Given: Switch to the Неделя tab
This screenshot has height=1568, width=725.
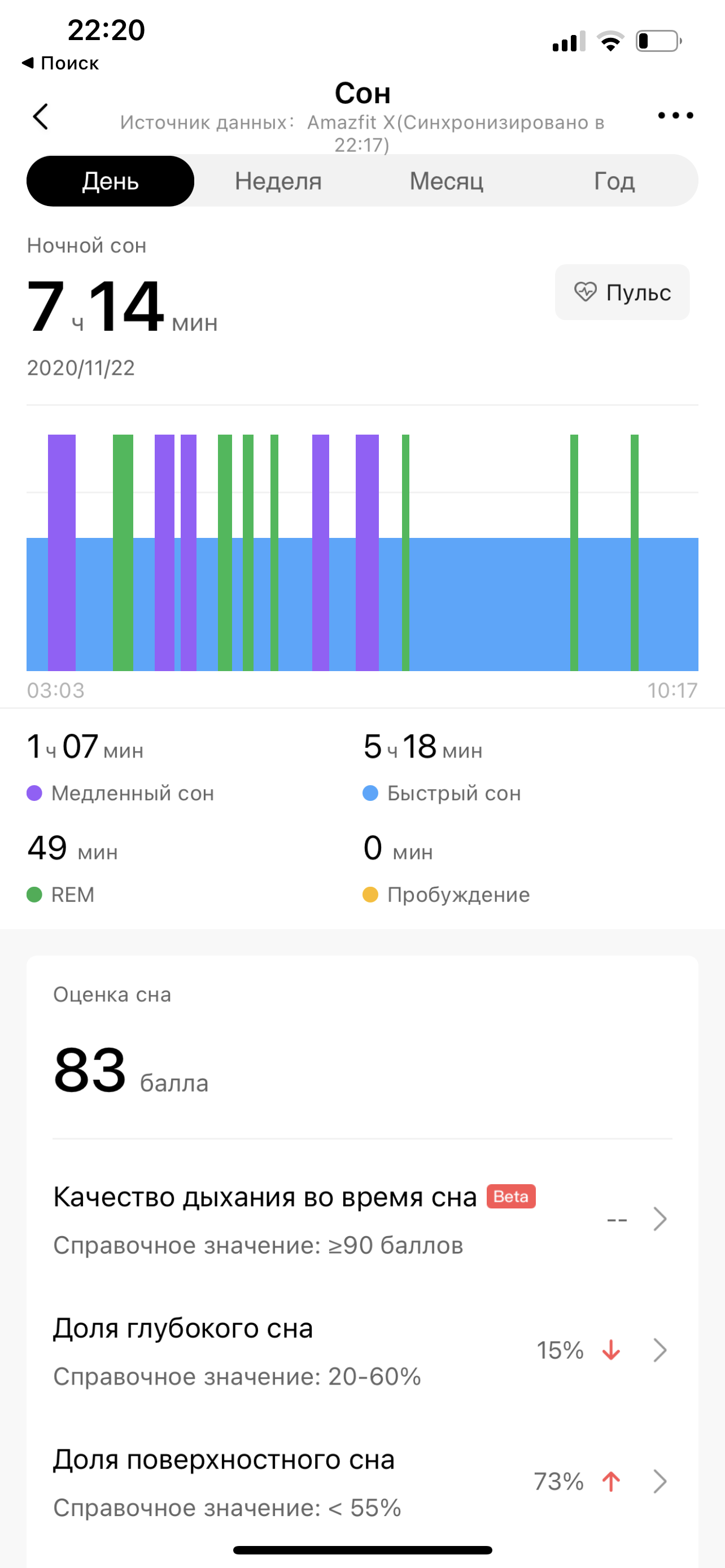Looking at the screenshot, I should click(x=278, y=181).
